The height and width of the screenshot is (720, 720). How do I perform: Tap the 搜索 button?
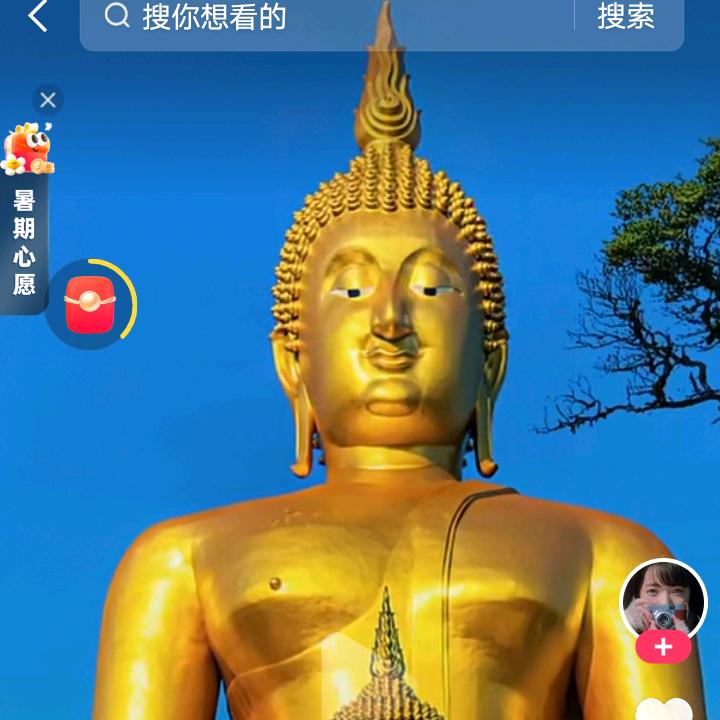626,17
